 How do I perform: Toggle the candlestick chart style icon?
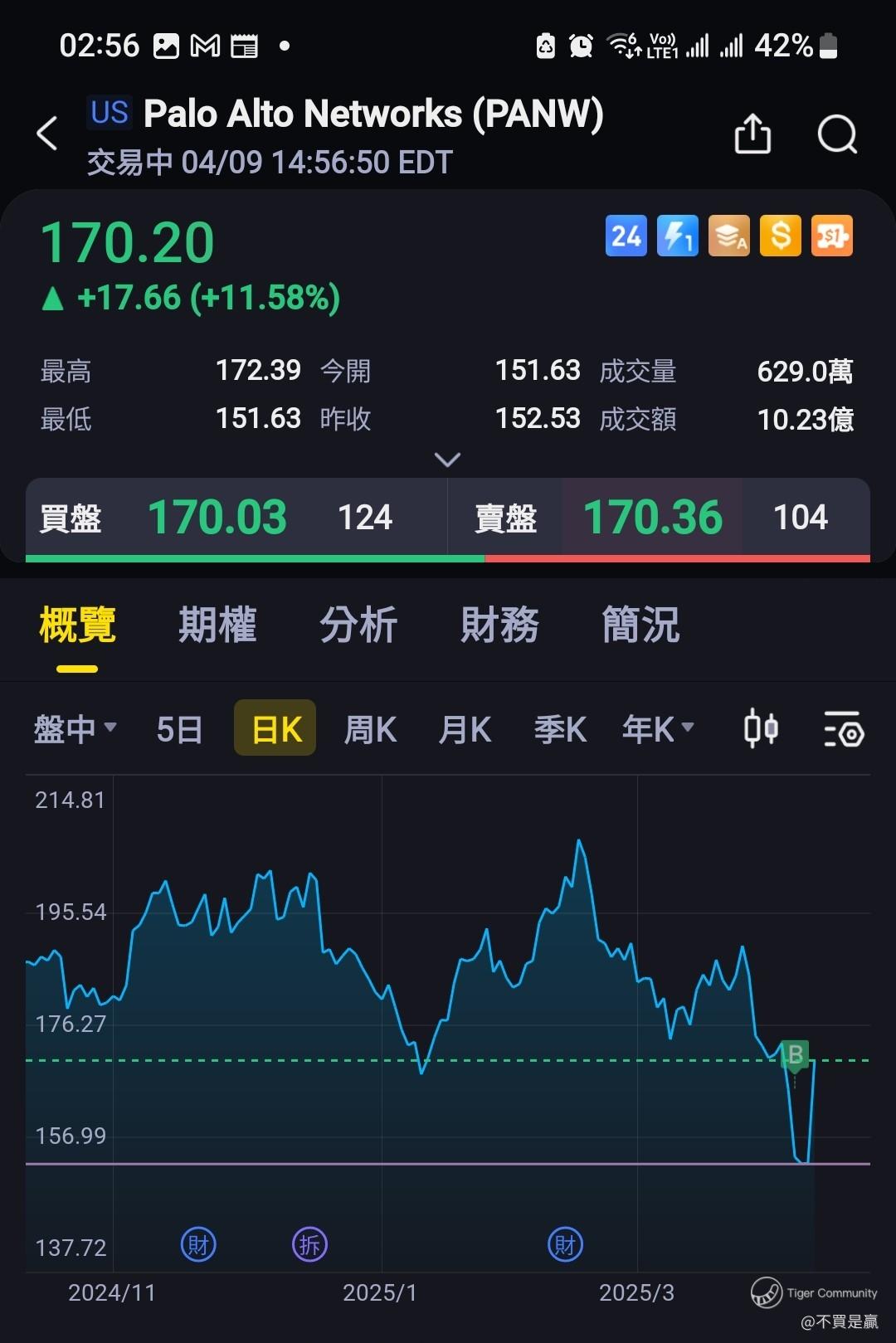pos(761,729)
